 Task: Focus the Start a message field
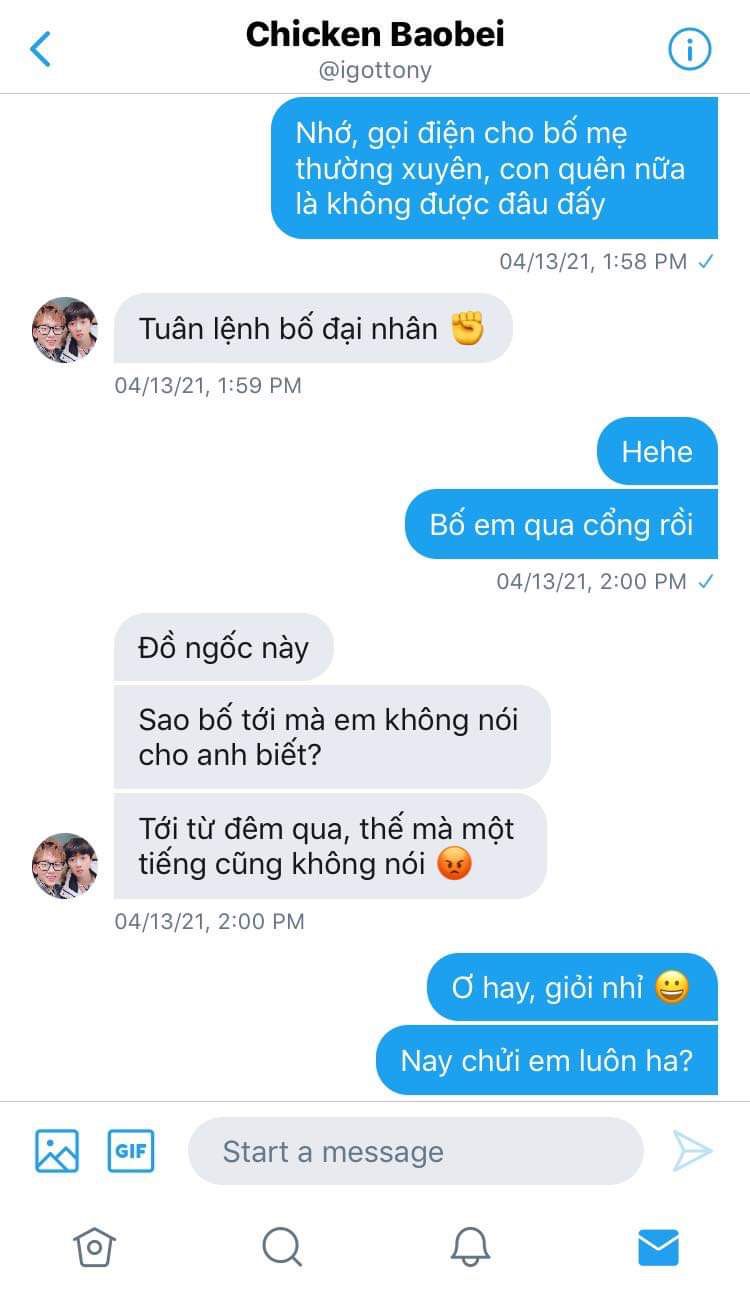[x=415, y=1151]
